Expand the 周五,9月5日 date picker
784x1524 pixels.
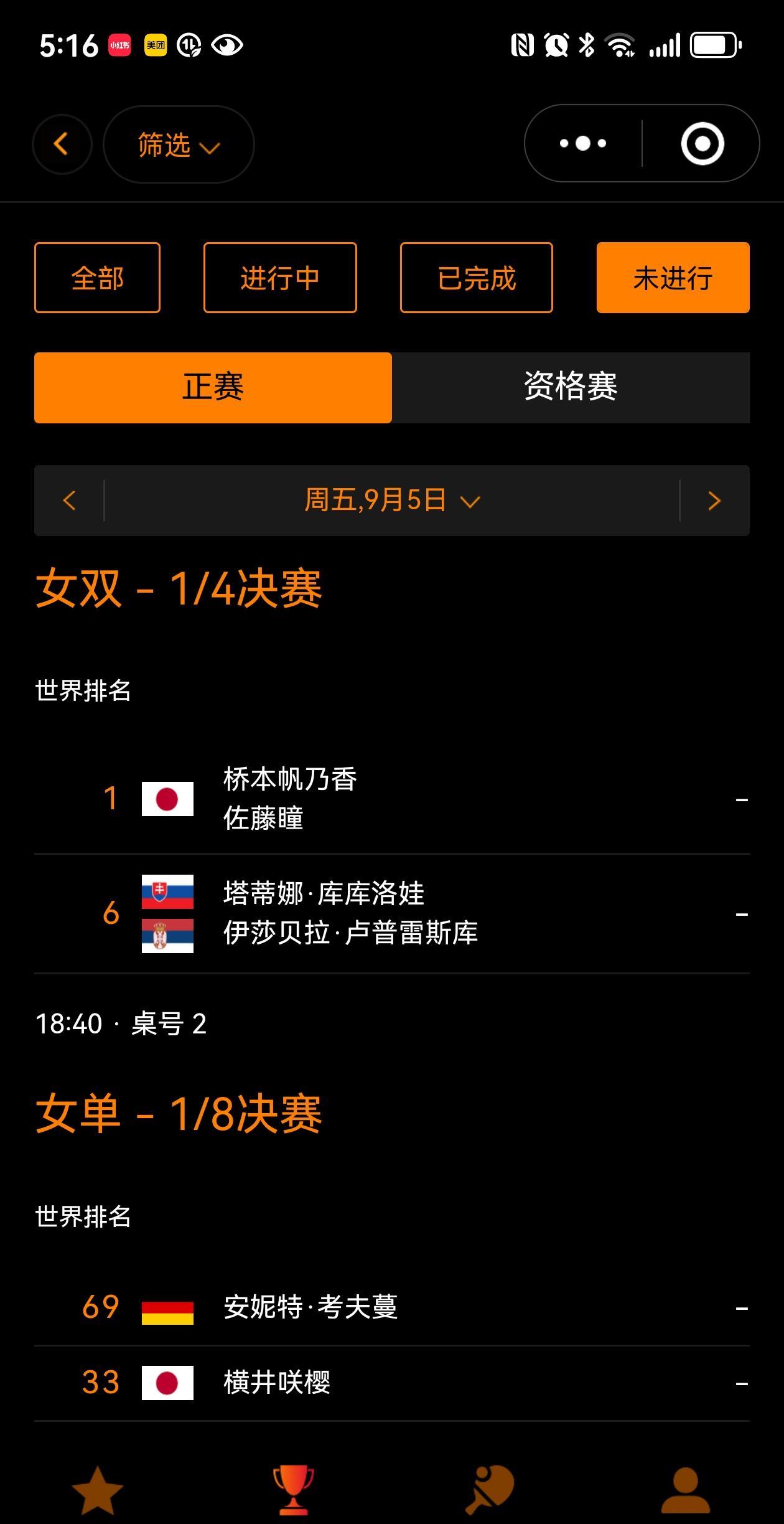tap(392, 501)
